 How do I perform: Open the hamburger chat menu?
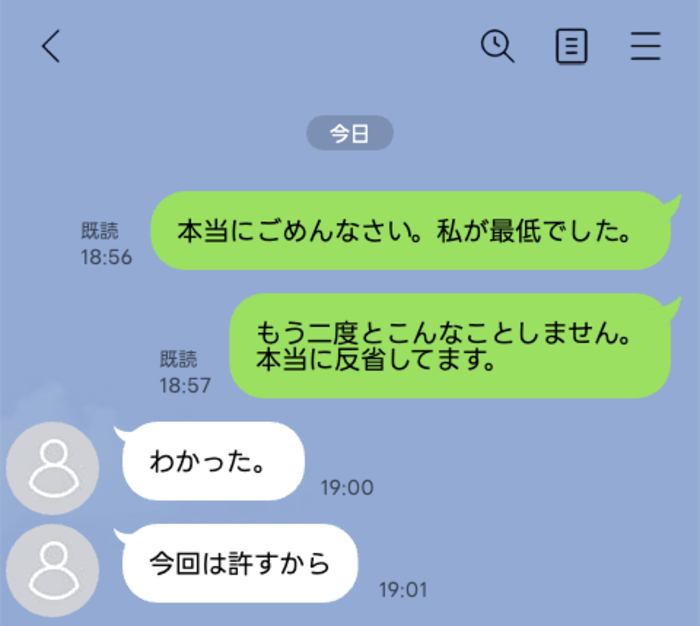[x=646, y=47]
